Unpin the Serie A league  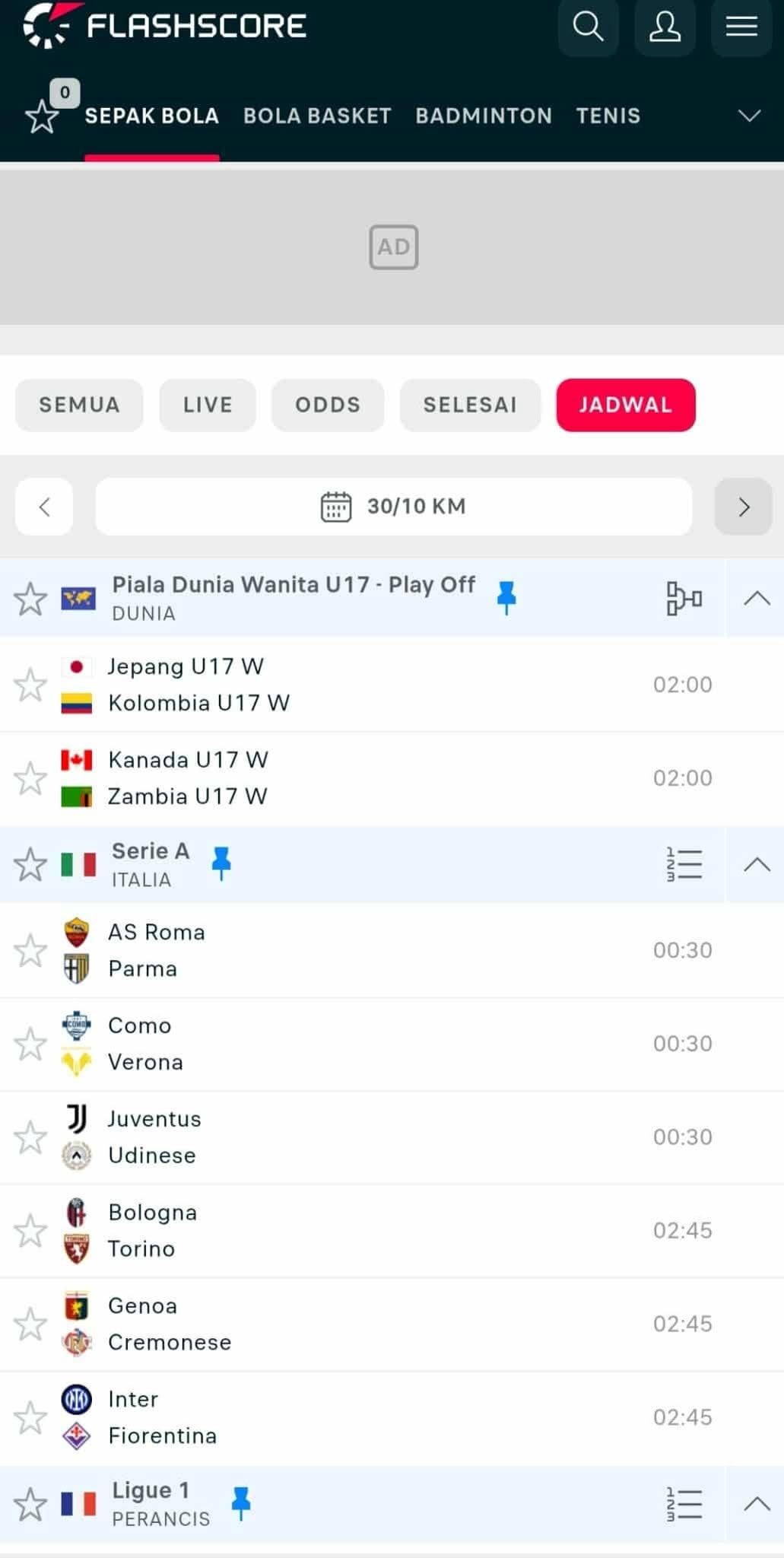click(x=222, y=862)
